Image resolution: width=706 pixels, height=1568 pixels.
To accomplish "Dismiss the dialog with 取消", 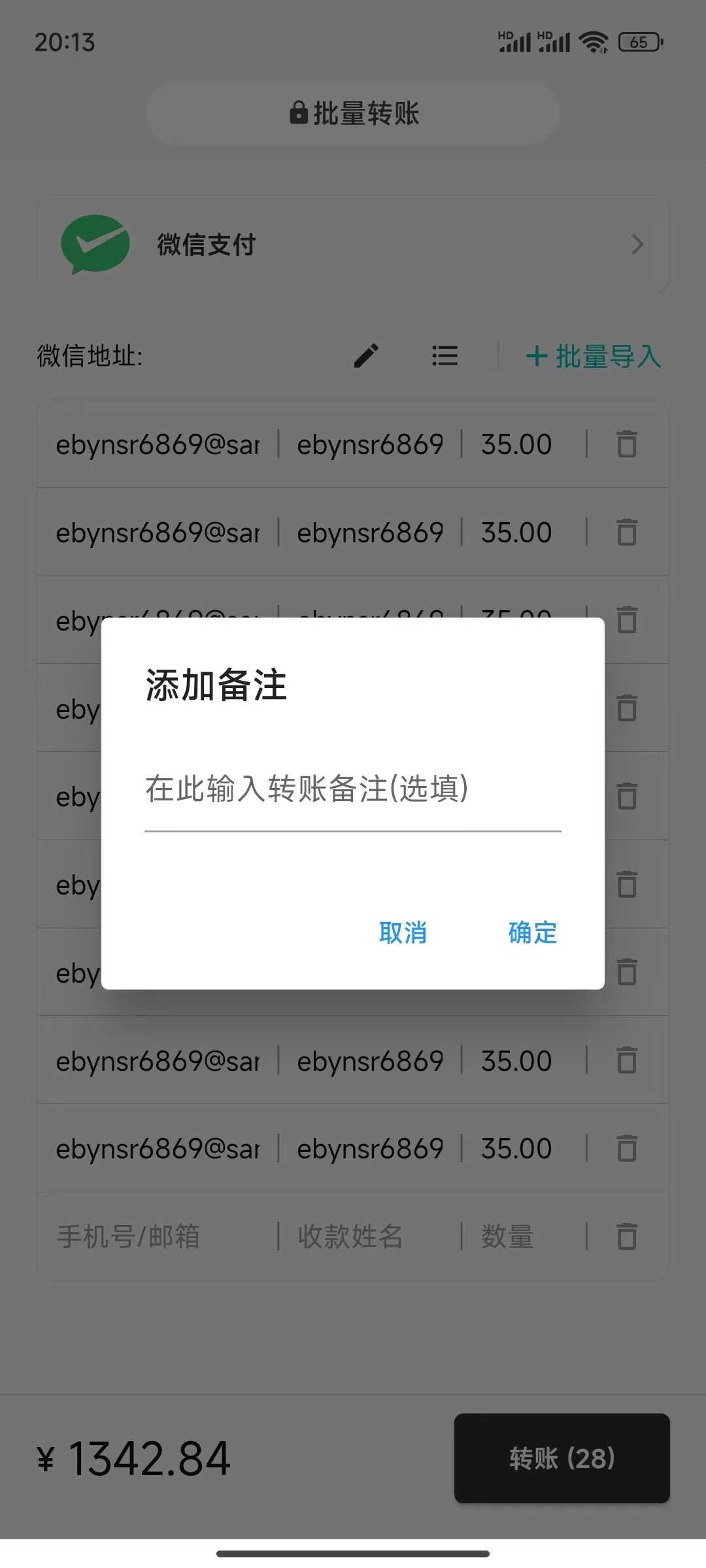I will pos(403,933).
